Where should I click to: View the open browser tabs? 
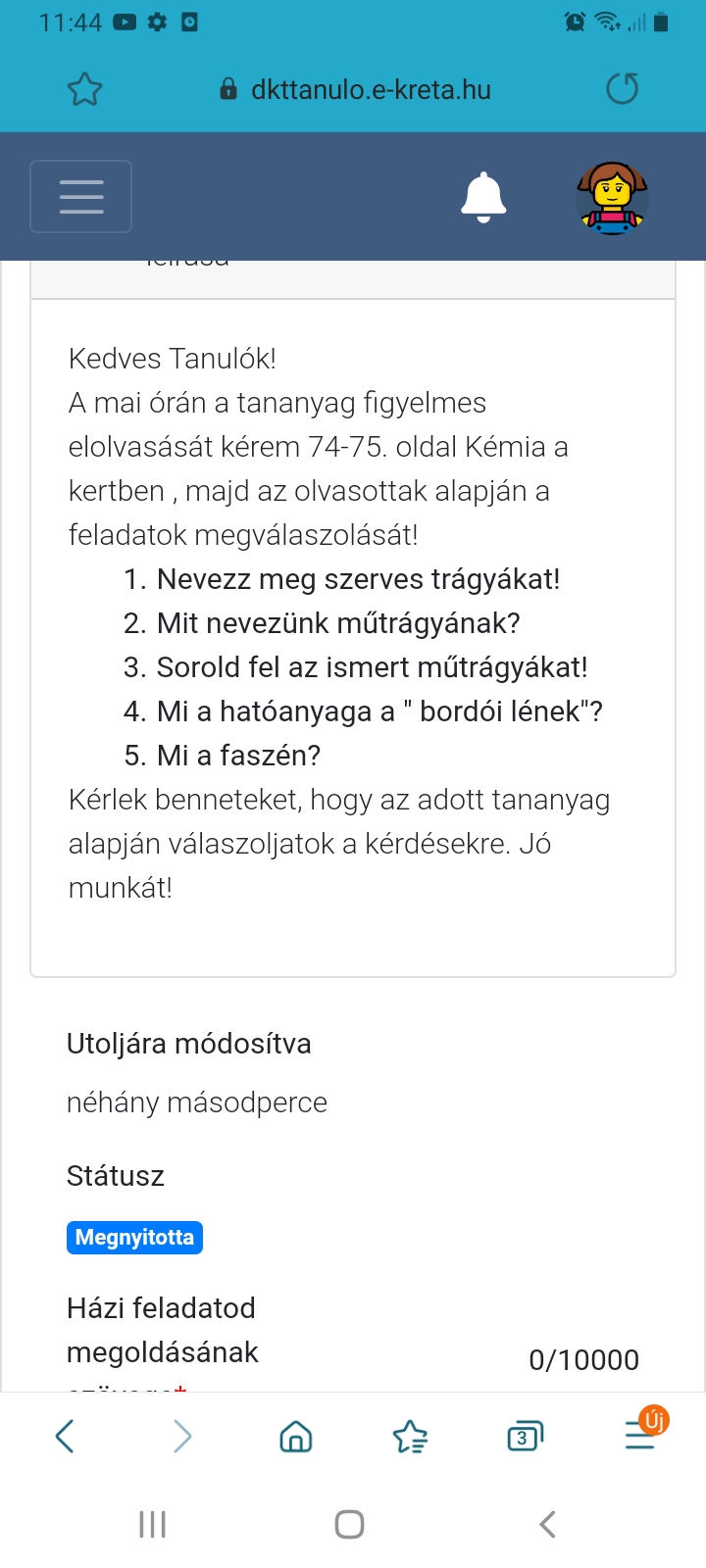[524, 1437]
